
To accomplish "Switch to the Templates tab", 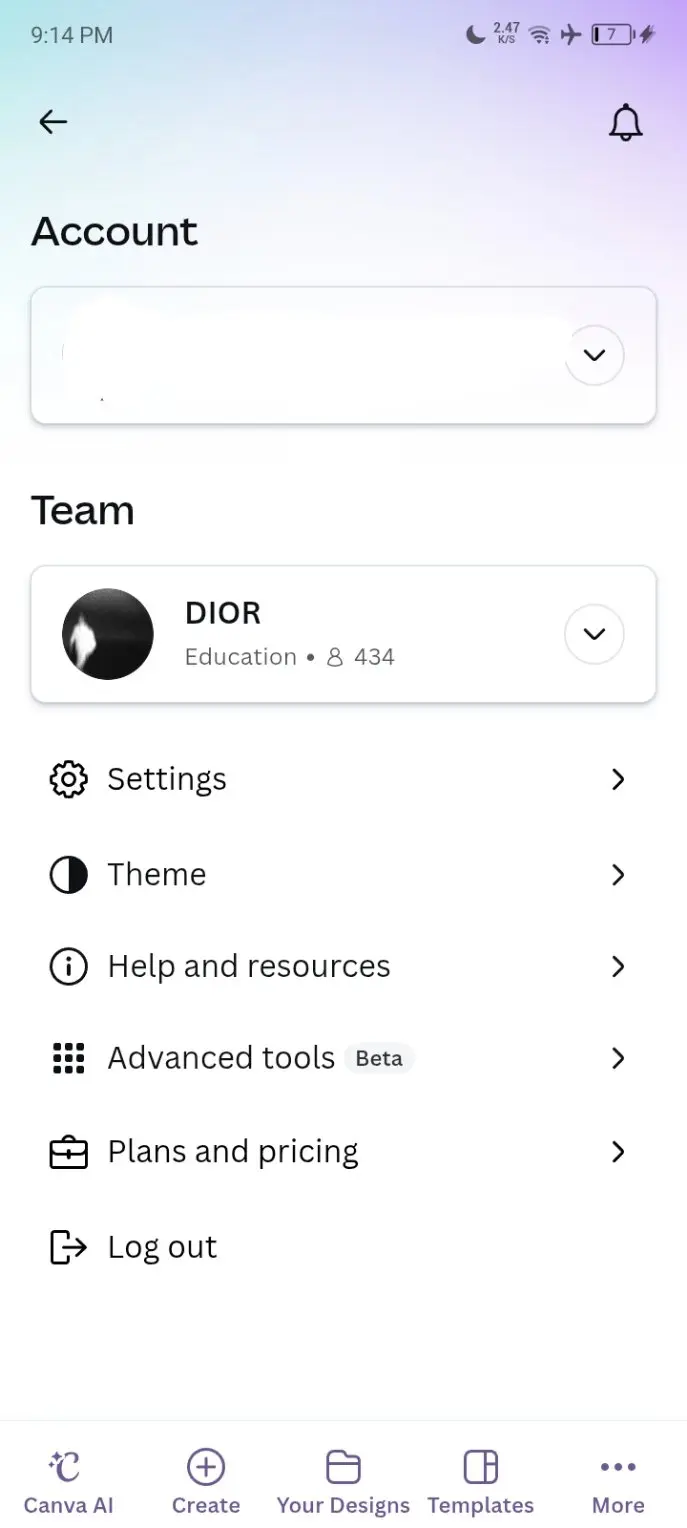I will click(481, 1482).
